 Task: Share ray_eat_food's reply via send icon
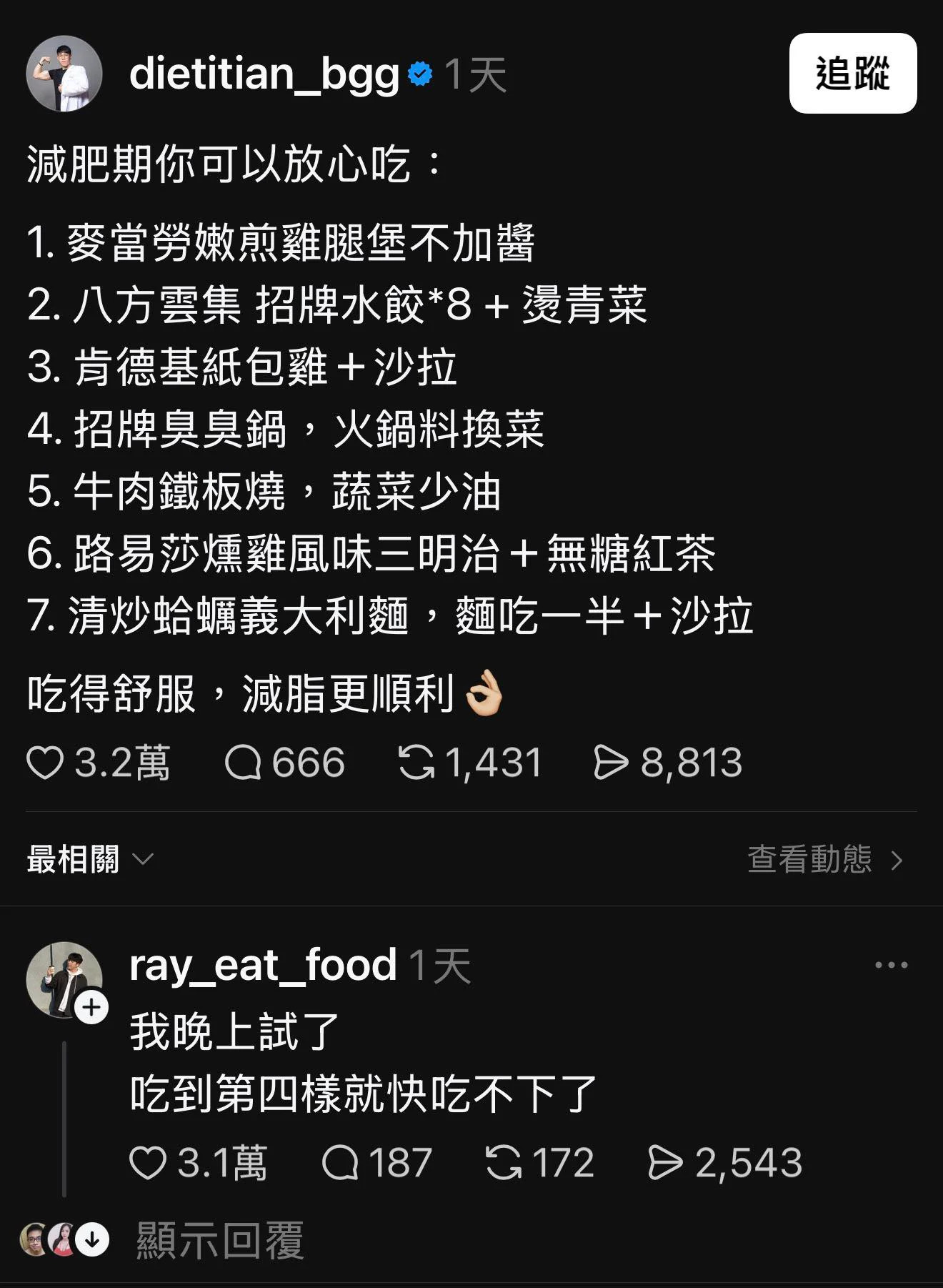(x=665, y=1163)
